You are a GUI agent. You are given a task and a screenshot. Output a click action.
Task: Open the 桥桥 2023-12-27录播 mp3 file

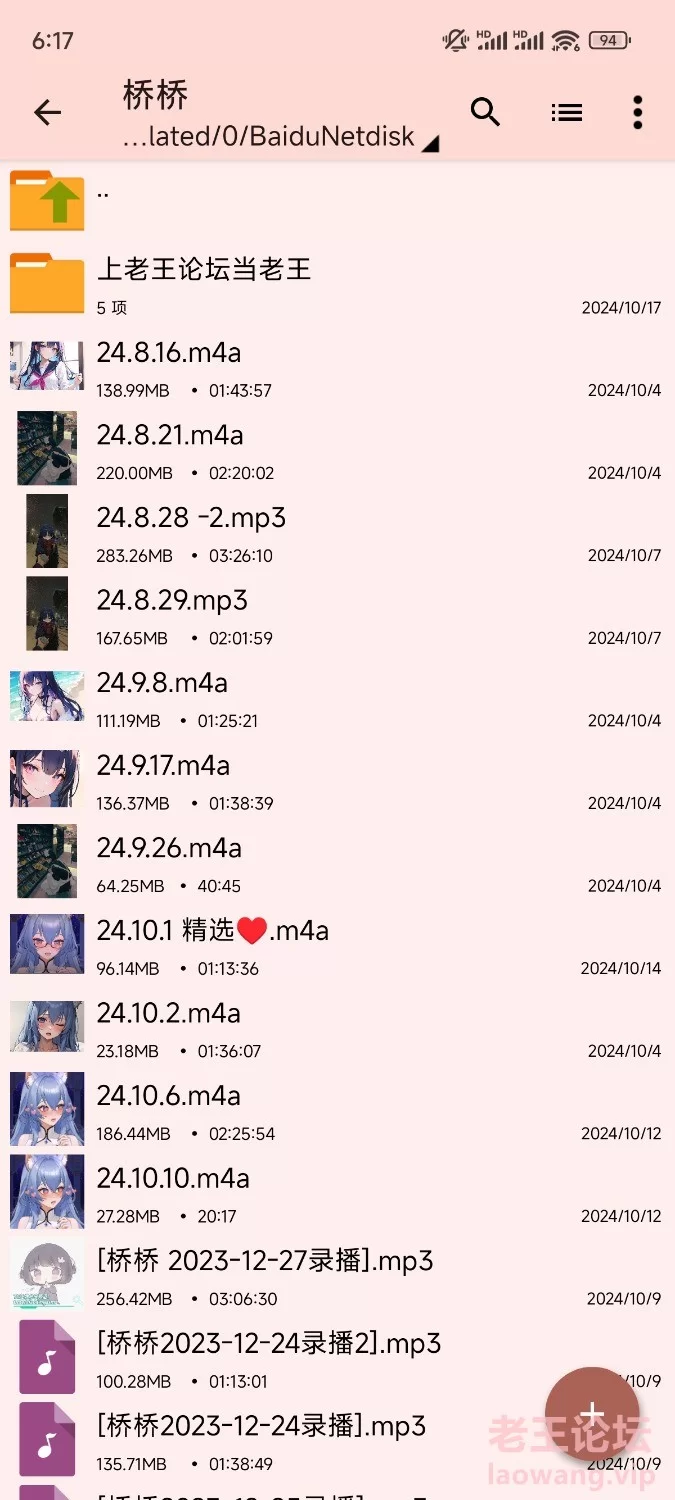pyautogui.click(x=337, y=1275)
